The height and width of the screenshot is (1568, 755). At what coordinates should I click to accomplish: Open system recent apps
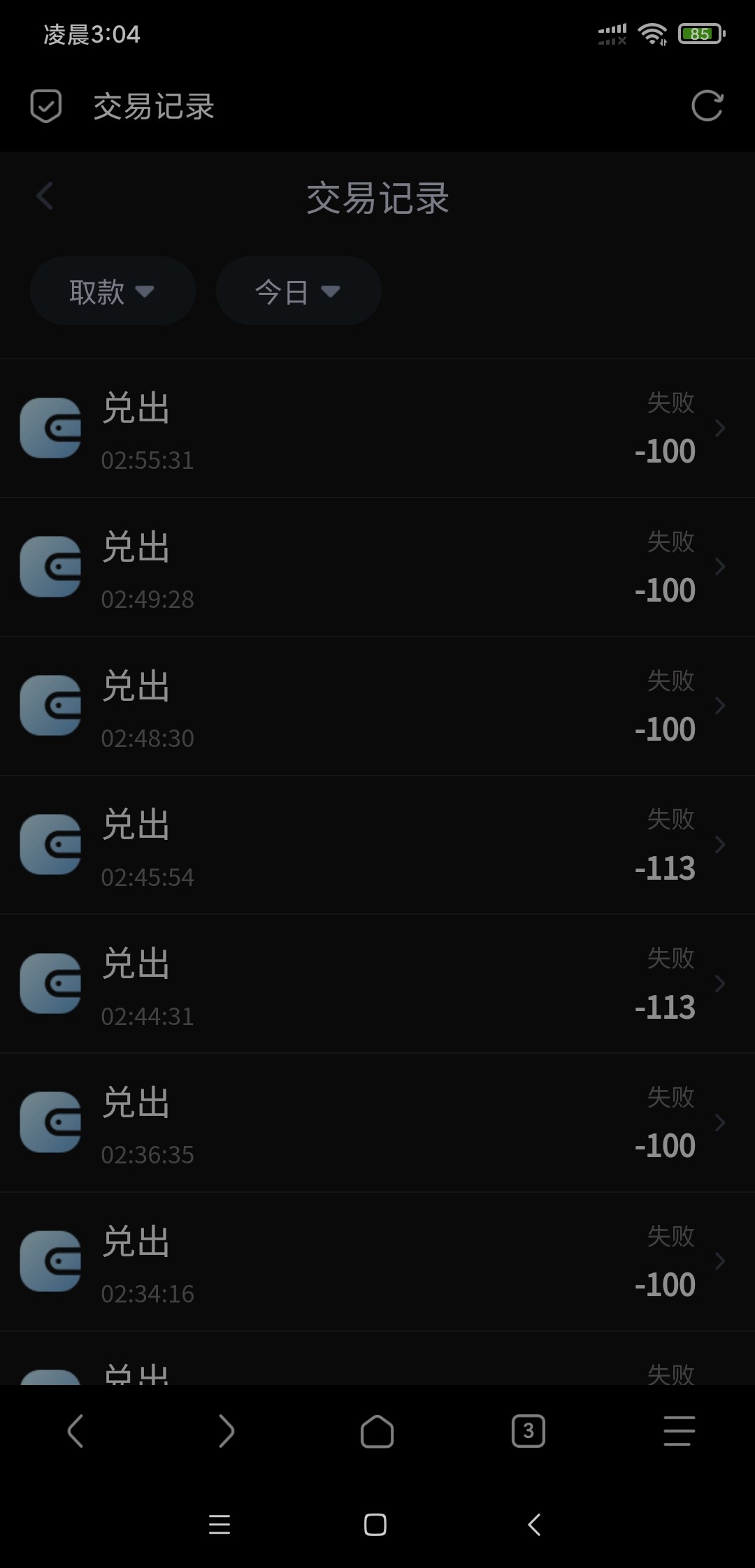220,1525
